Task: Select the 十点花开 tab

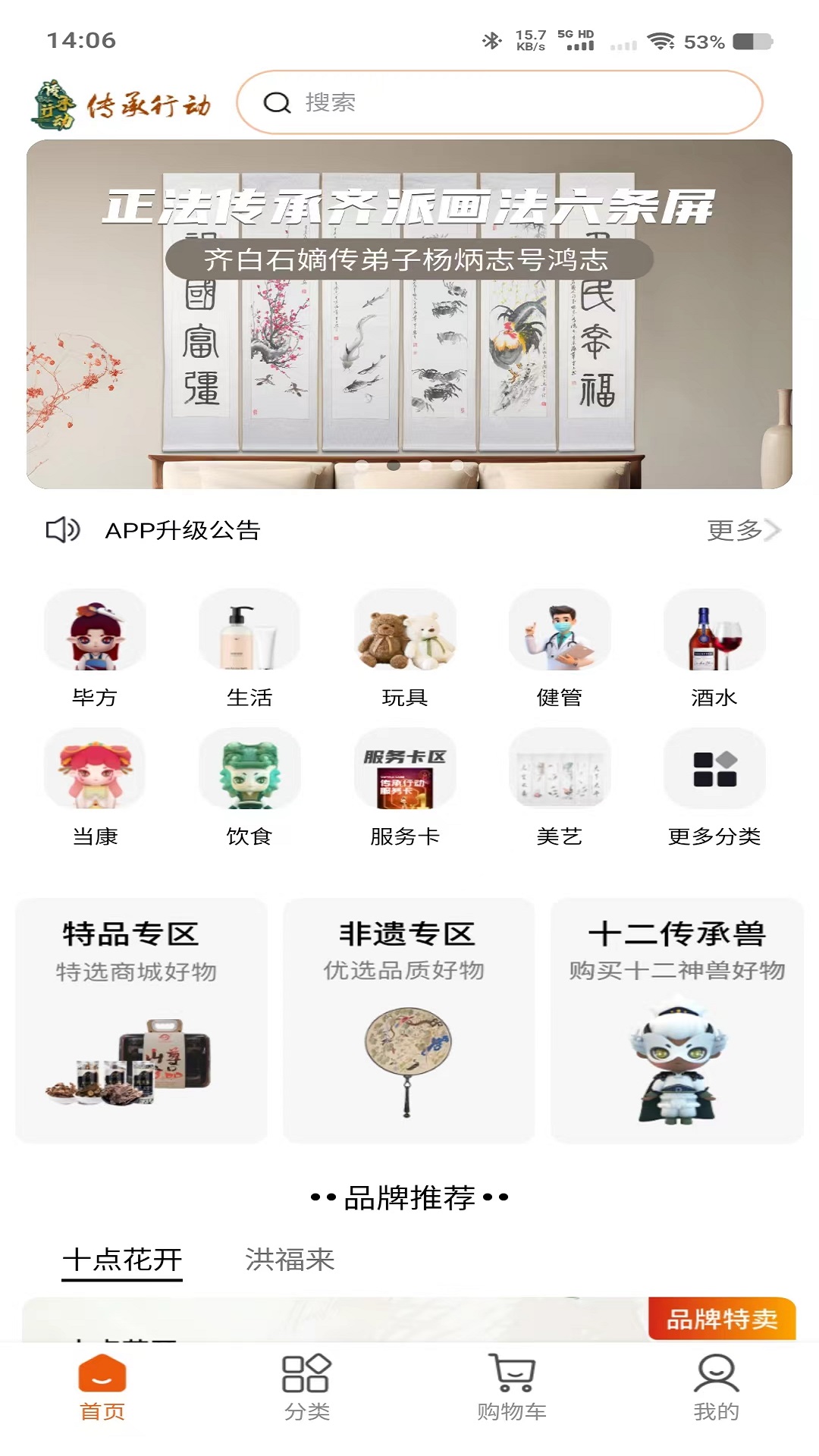Action: (x=124, y=1255)
